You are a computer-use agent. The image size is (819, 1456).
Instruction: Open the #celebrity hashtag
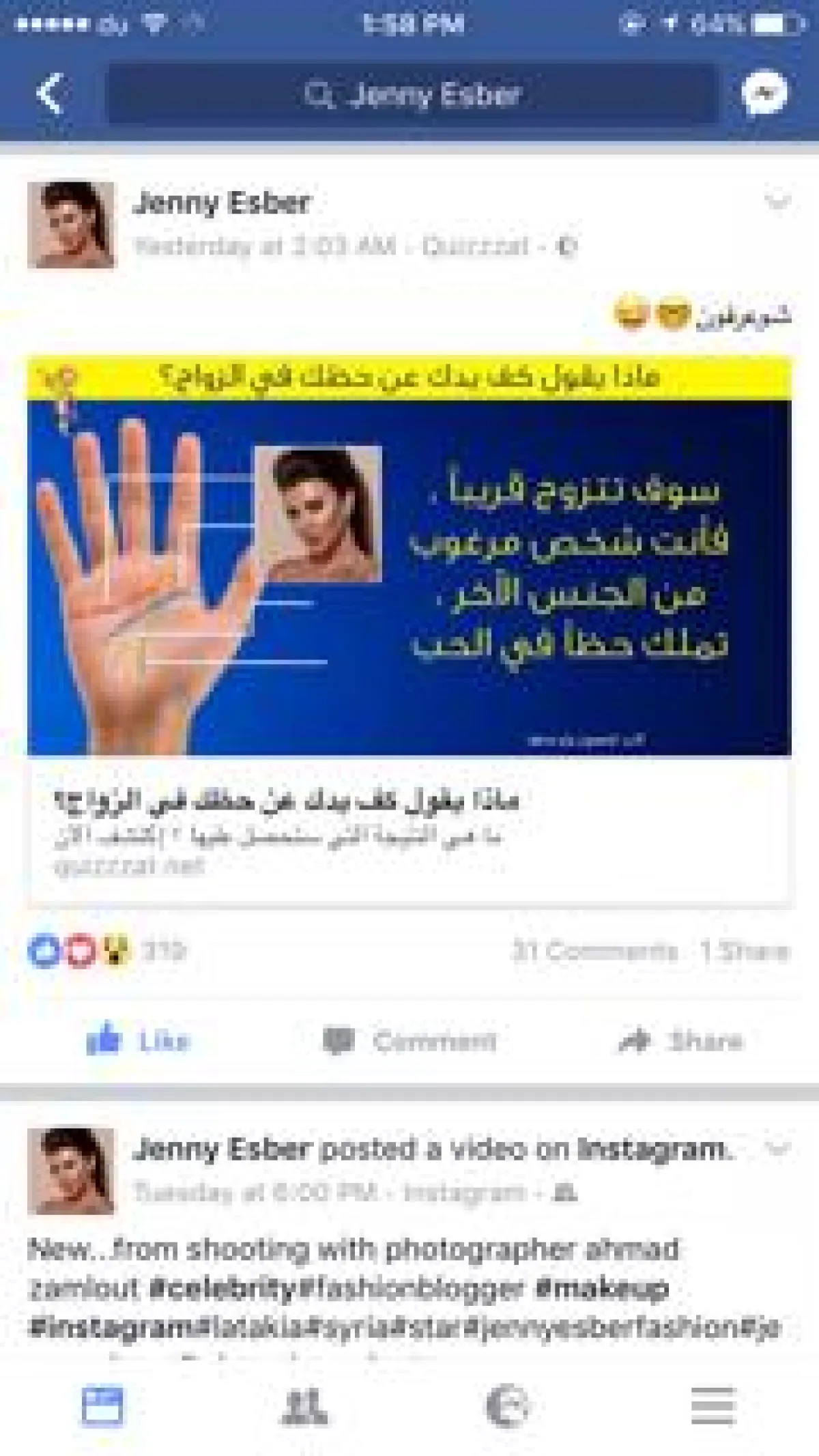pyautogui.click(x=223, y=1289)
